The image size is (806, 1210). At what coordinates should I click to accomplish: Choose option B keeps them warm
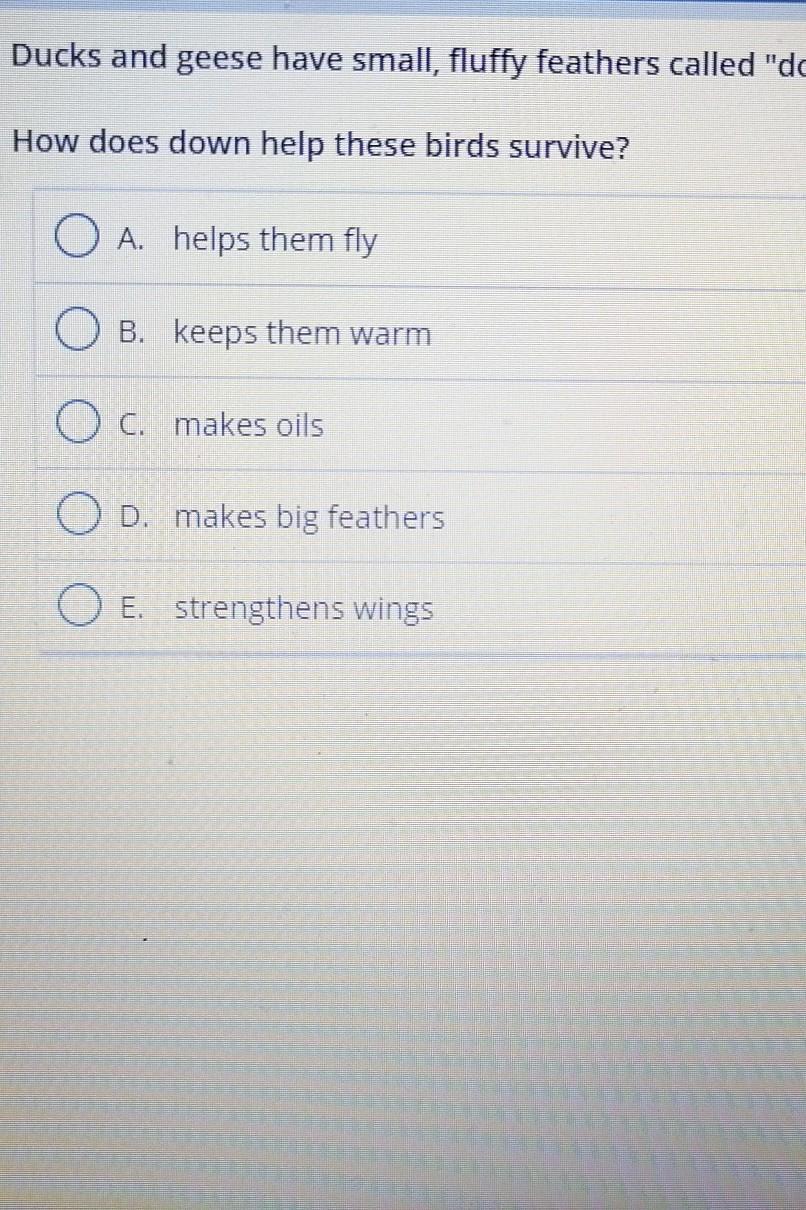77,333
